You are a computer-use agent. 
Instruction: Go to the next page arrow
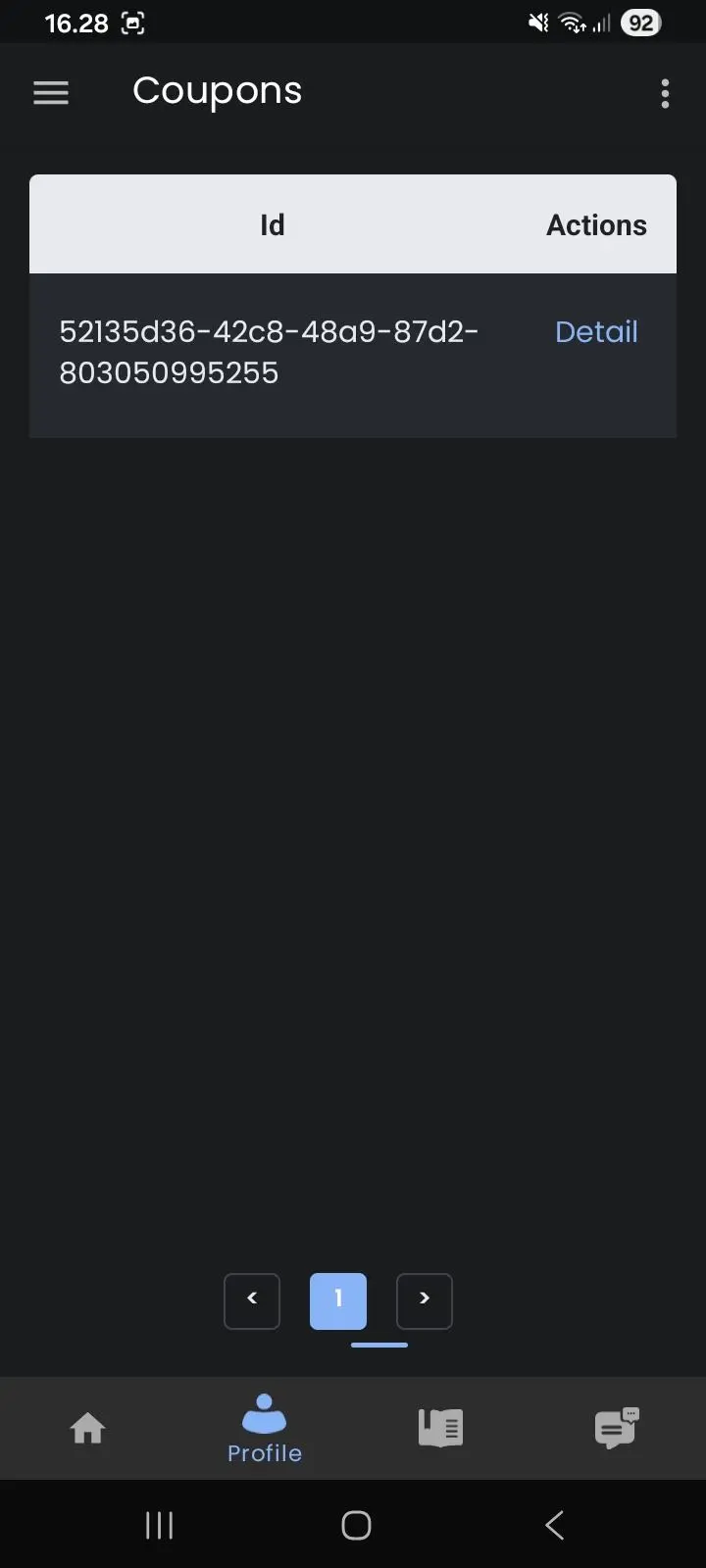pyautogui.click(x=425, y=1300)
